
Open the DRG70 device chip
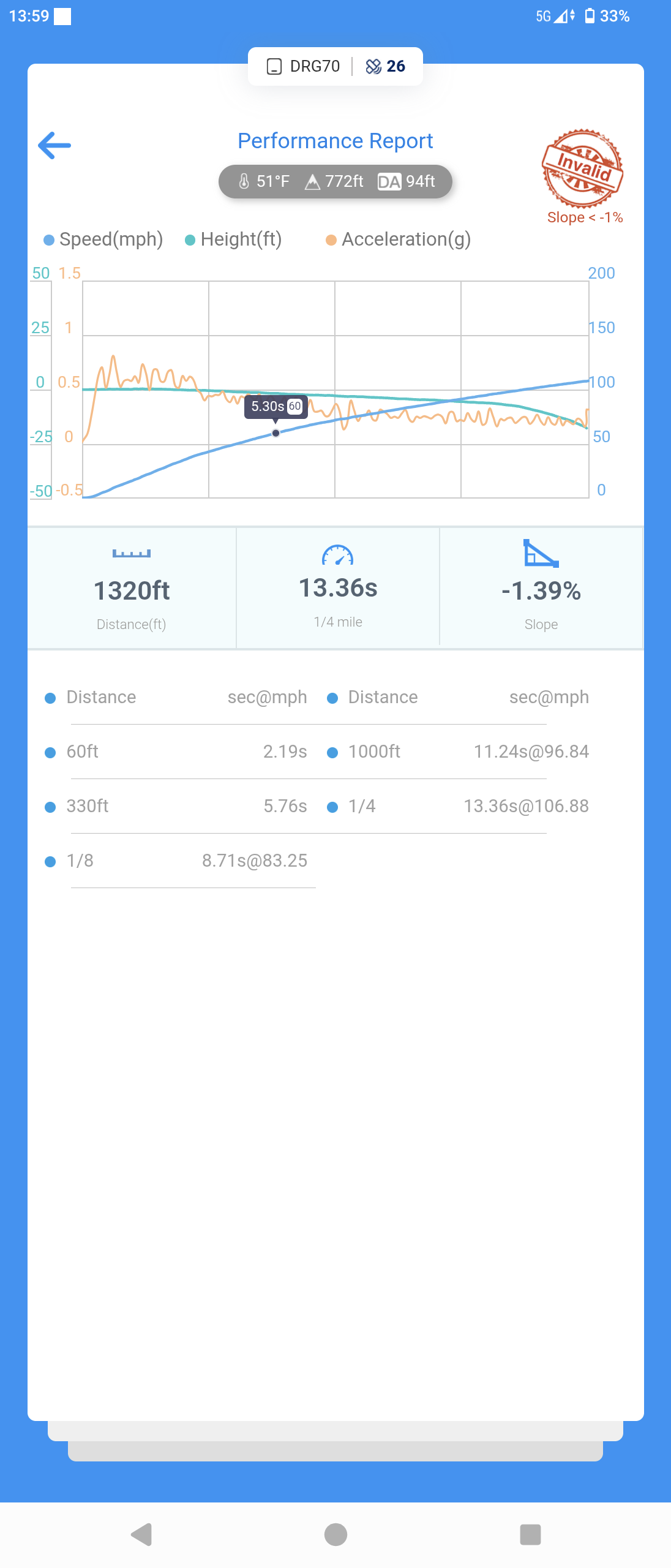(304, 66)
